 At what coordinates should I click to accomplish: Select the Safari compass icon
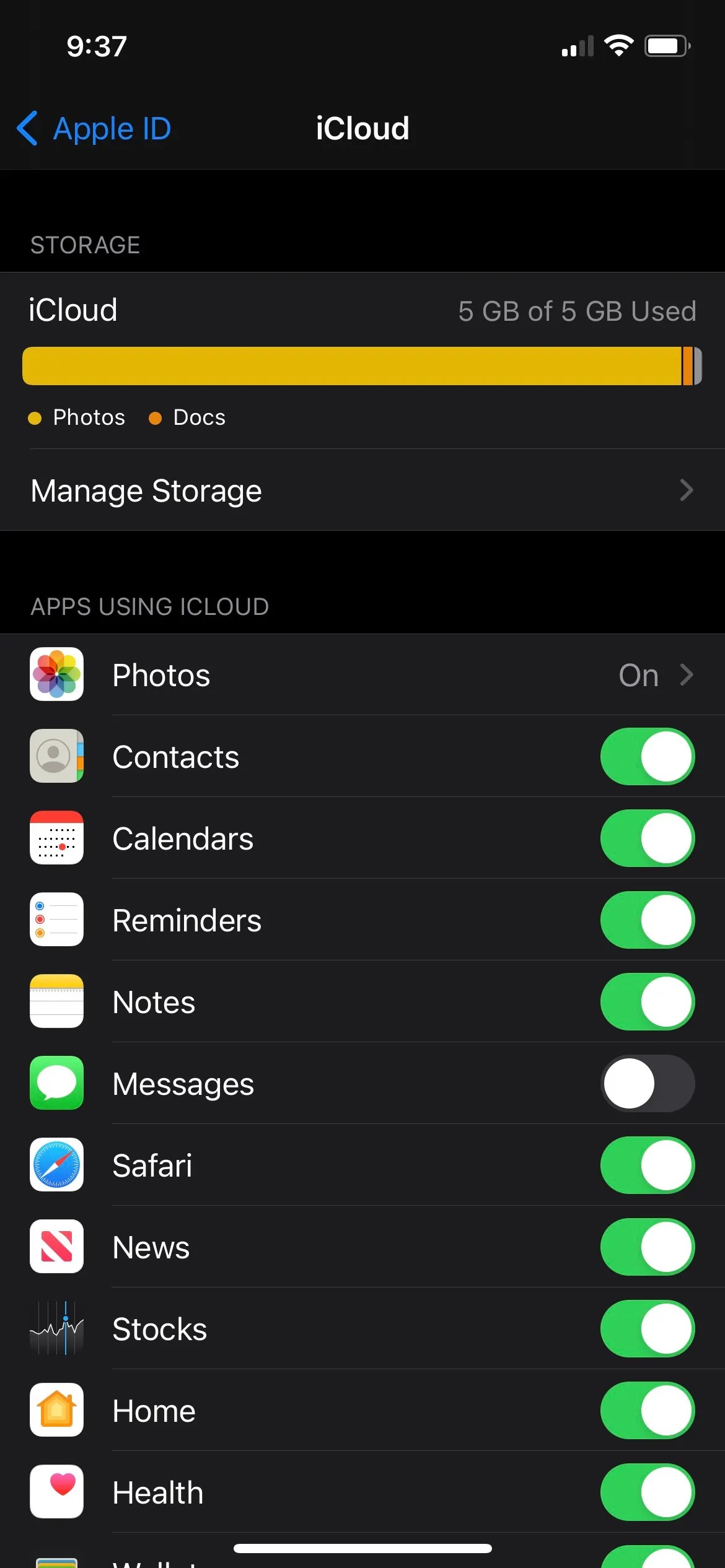[x=56, y=1165]
